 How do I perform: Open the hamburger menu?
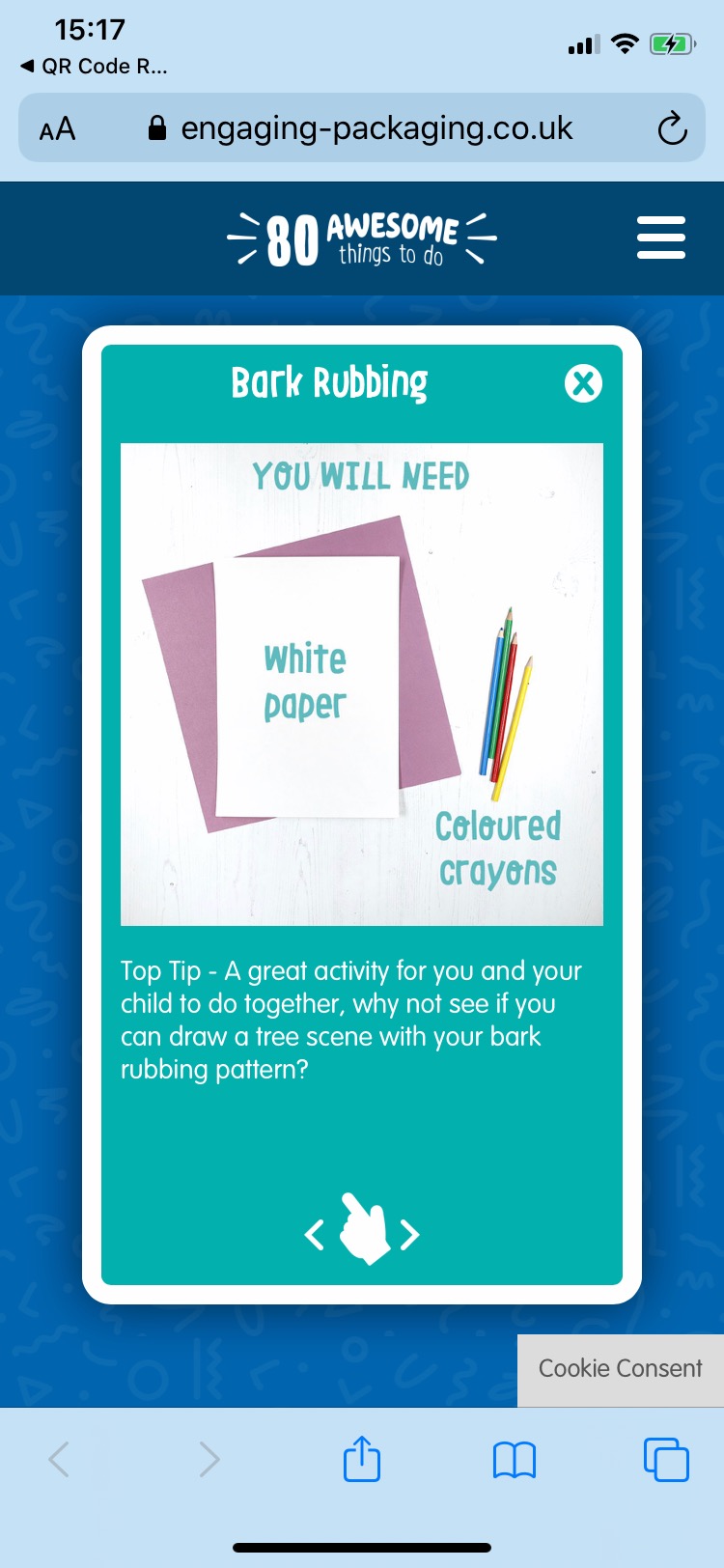(x=661, y=238)
